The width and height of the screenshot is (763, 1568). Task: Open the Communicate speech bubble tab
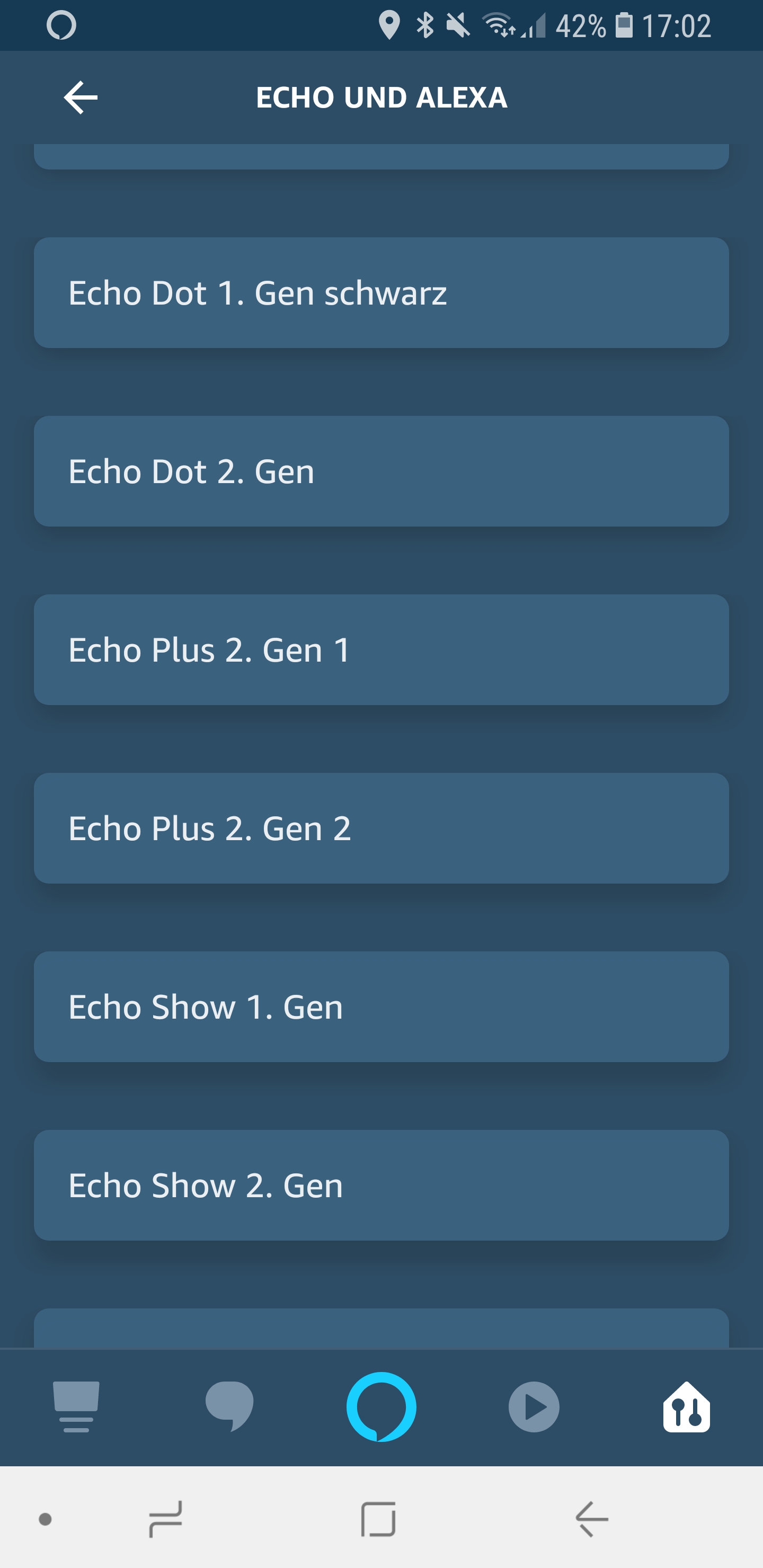(x=229, y=1406)
